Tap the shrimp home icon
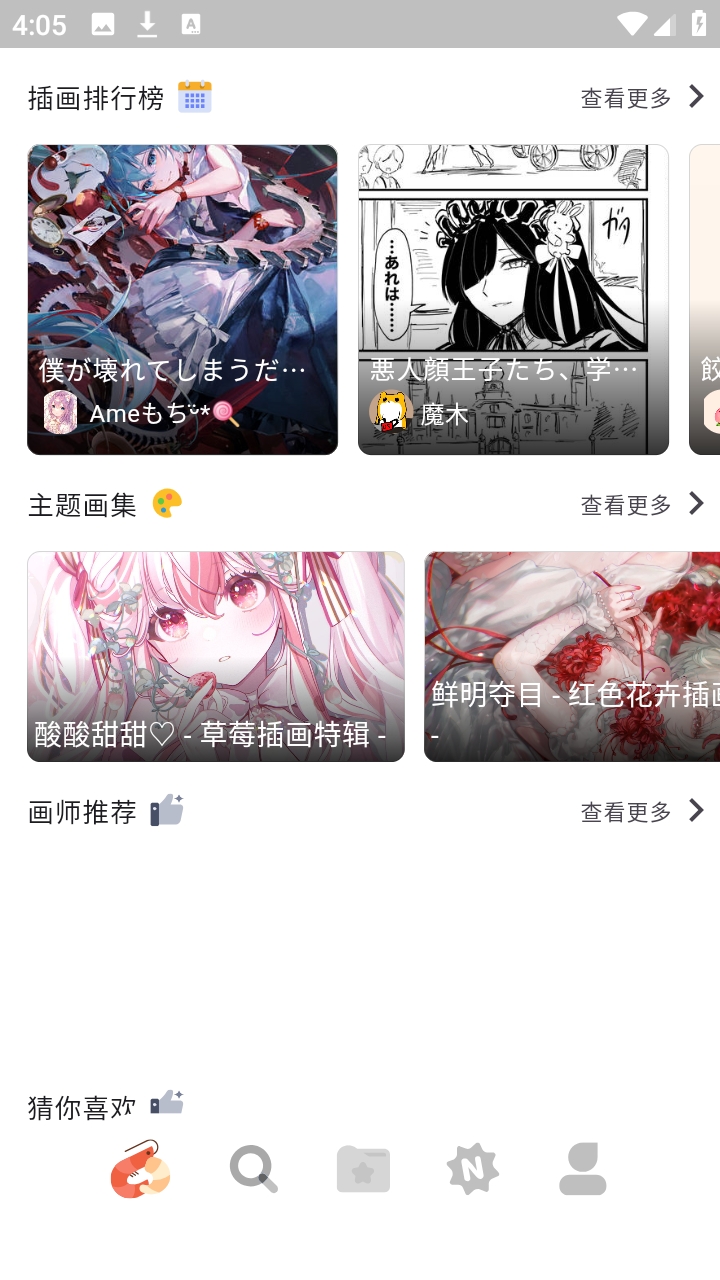Image resolution: width=720 pixels, height=1280 pixels. [140, 1168]
